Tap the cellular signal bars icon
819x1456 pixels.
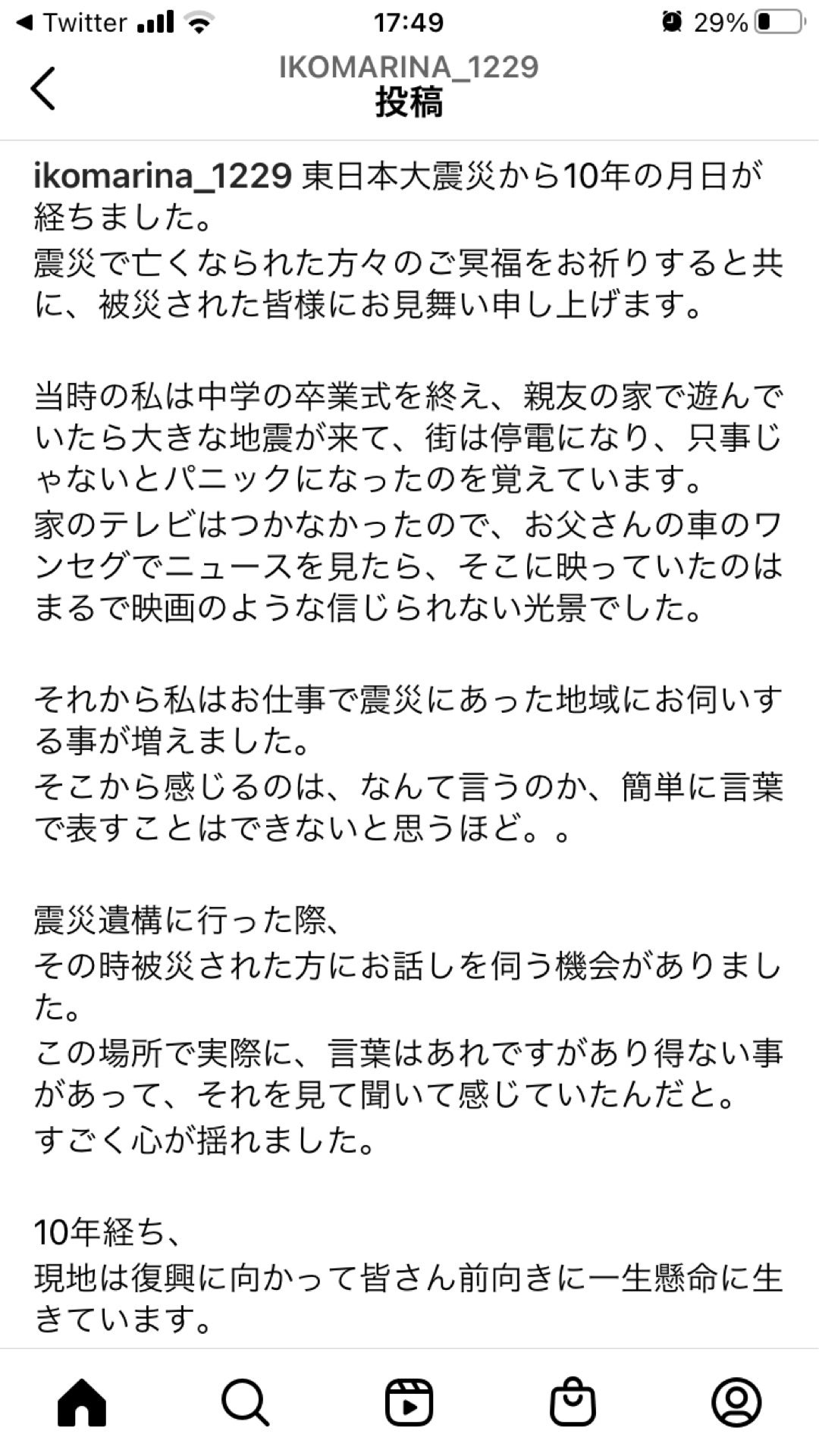pos(155,20)
